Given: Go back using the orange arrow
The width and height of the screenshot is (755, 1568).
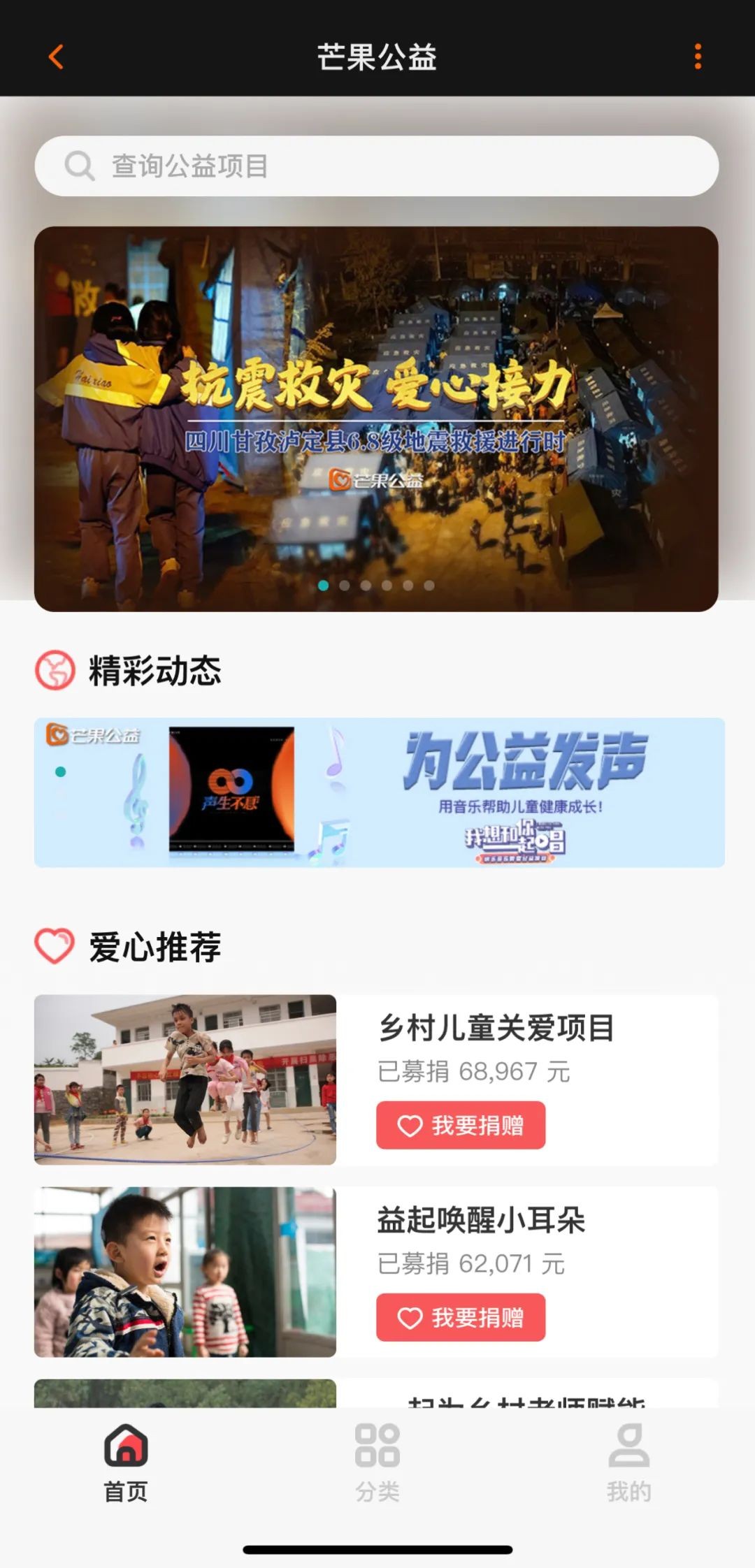Looking at the screenshot, I should pyautogui.click(x=56, y=57).
